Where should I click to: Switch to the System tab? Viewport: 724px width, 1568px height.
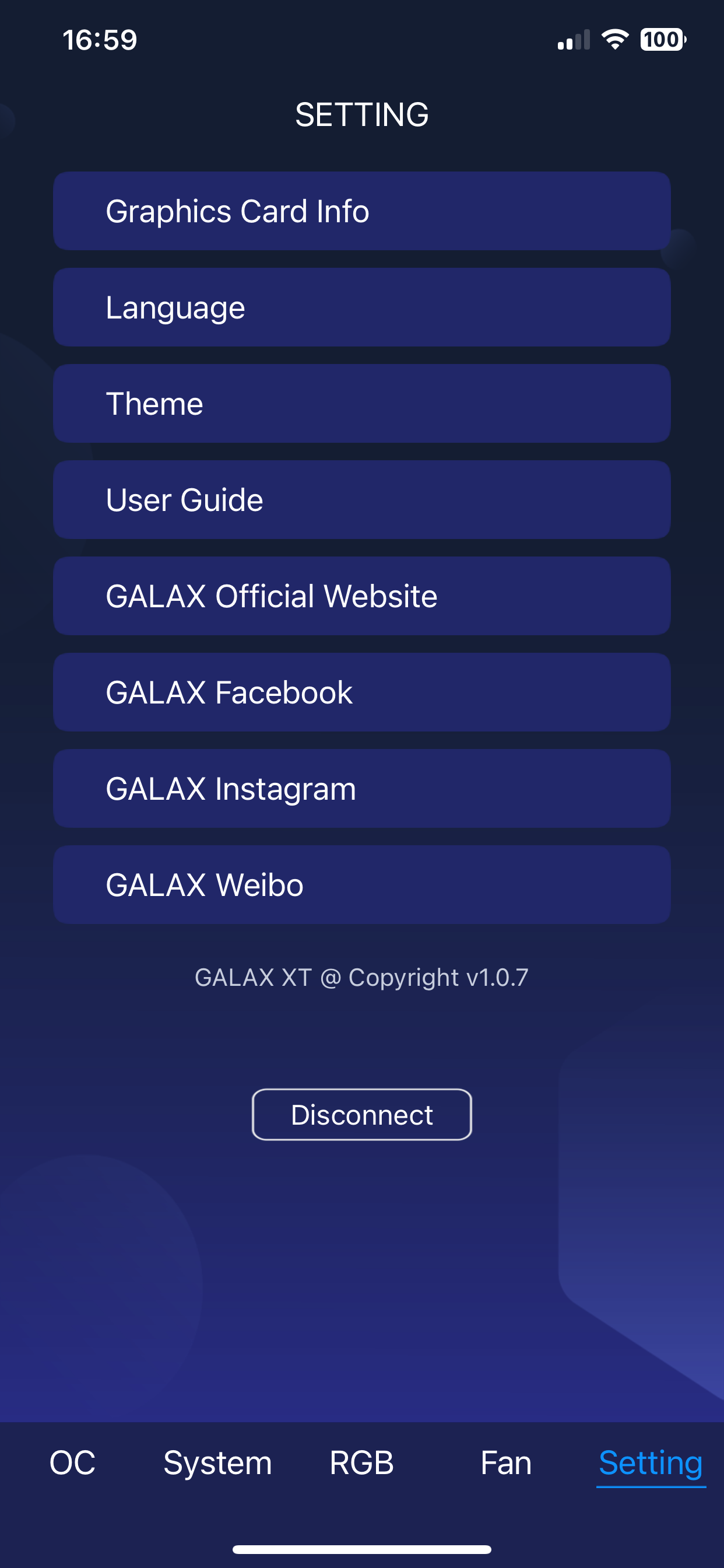[x=217, y=1462]
